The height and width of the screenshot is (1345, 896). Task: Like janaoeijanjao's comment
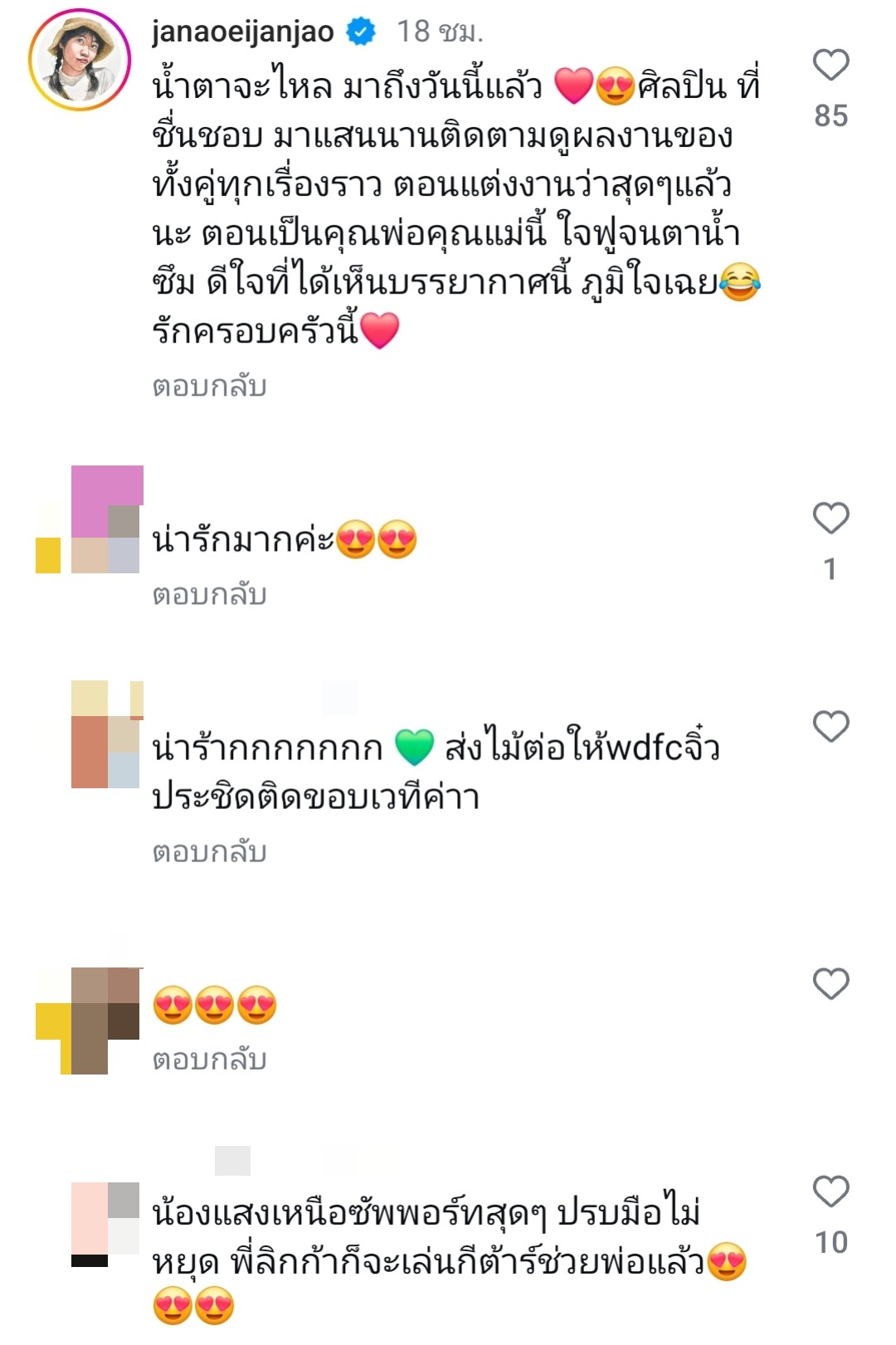click(830, 66)
